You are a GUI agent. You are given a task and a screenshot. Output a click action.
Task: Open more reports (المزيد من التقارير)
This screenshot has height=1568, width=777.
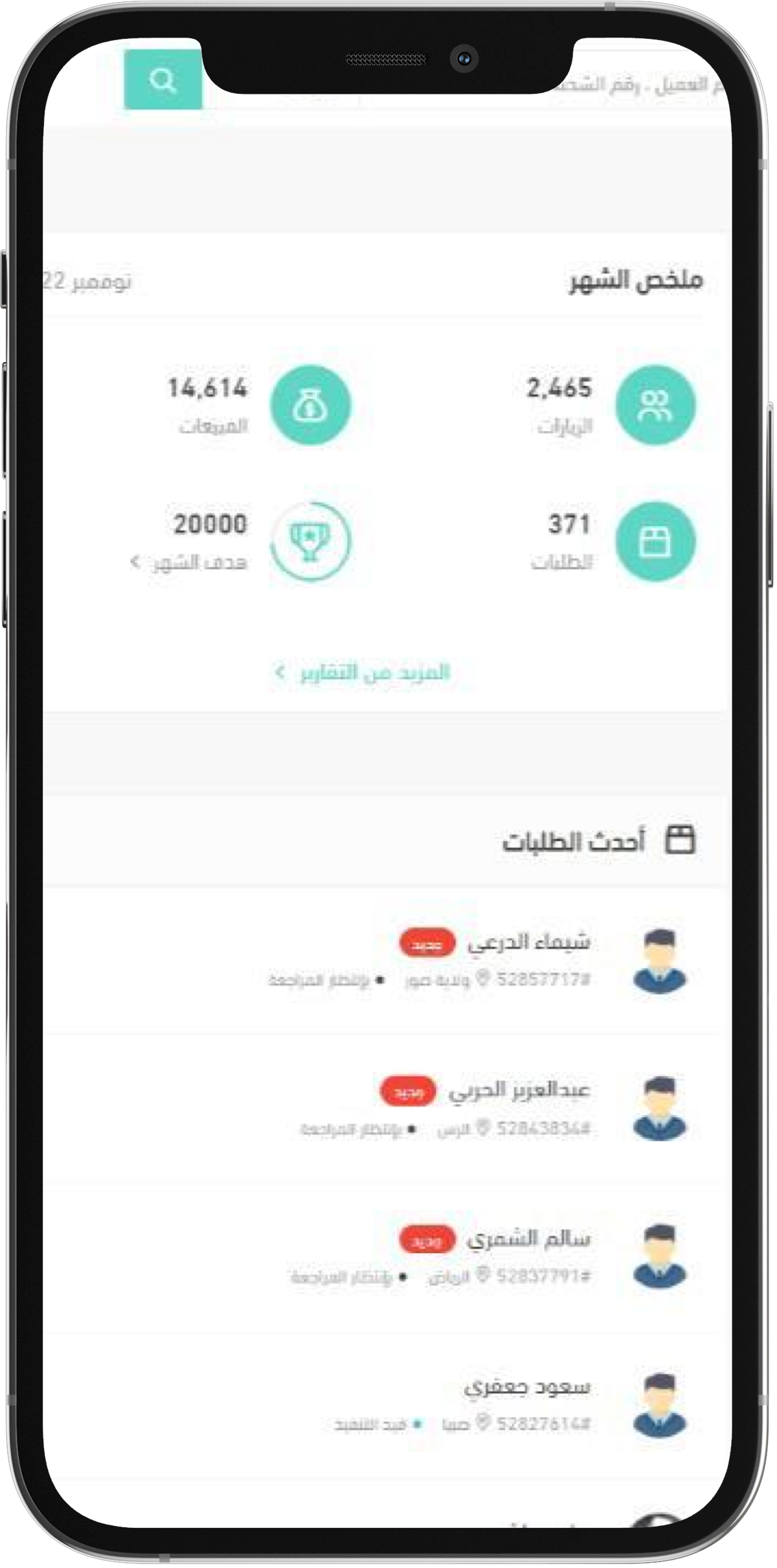pos(362,672)
